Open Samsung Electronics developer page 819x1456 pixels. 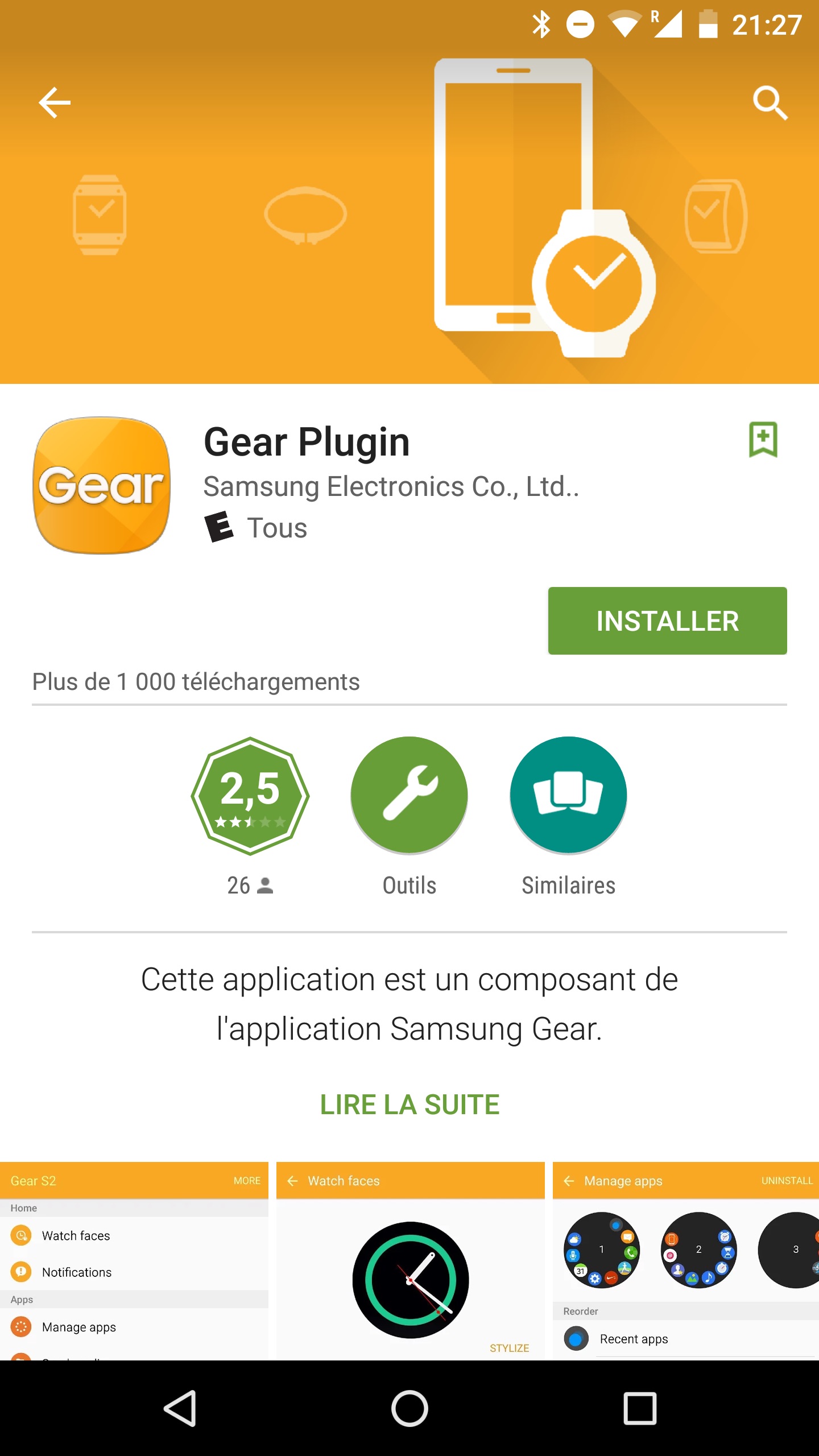pyautogui.click(x=391, y=487)
